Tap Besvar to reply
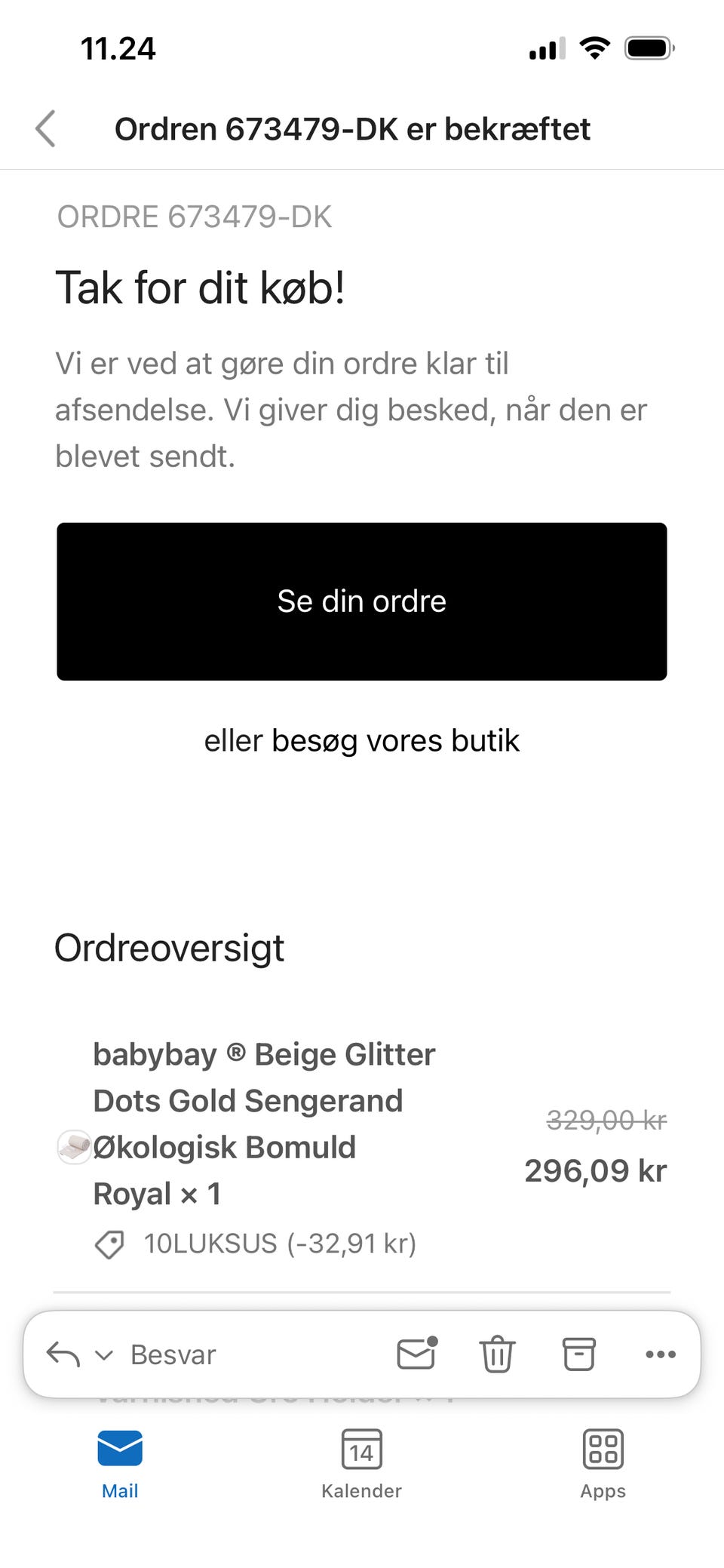 pos(172,1354)
